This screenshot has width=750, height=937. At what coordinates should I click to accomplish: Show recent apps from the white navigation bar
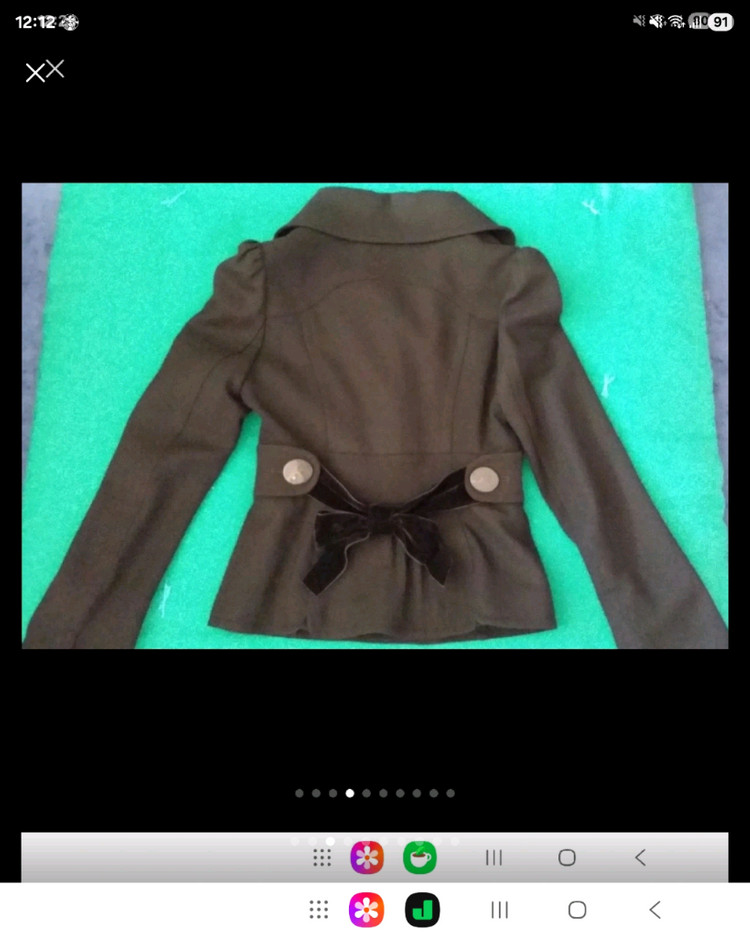(500, 909)
